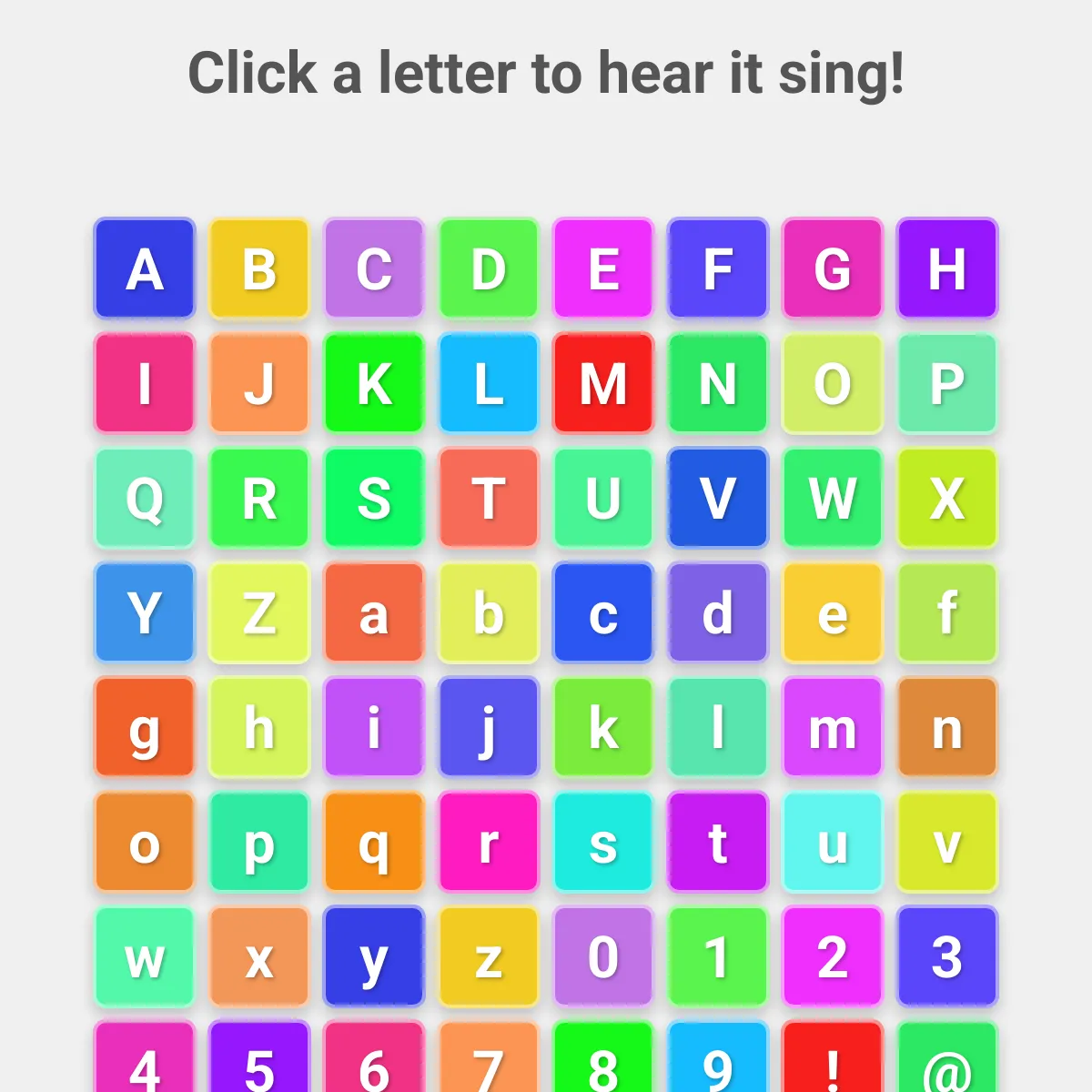Viewport: 1092px width, 1092px height.
Task: Hear the uppercase Q tile sing
Action: click(145, 498)
